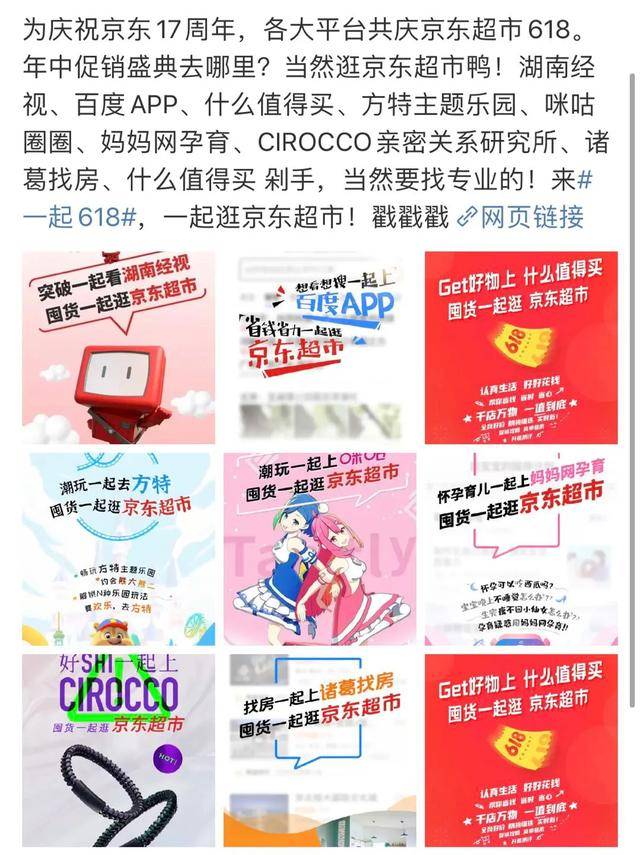Open the 方特 theme park image
The image size is (640, 855).
tap(118, 549)
